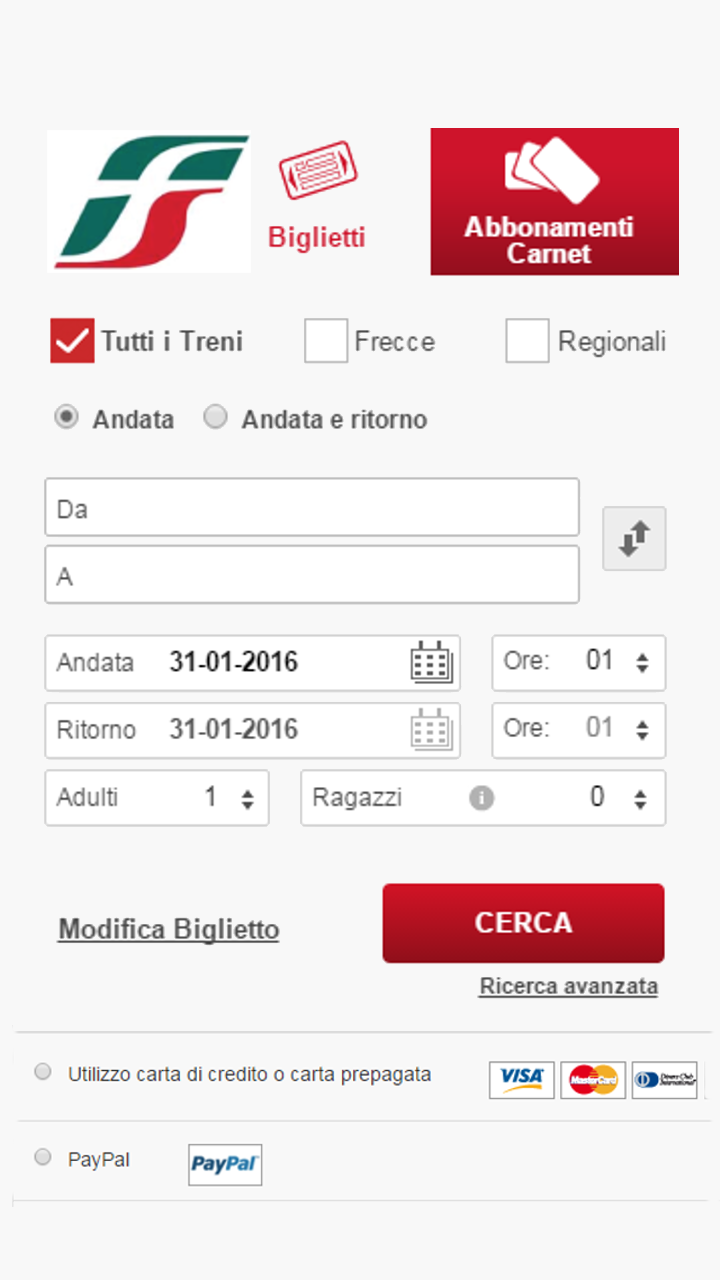Image resolution: width=720 pixels, height=1280 pixels.
Task: Select Andata e ritorno option
Action: [216, 418]
